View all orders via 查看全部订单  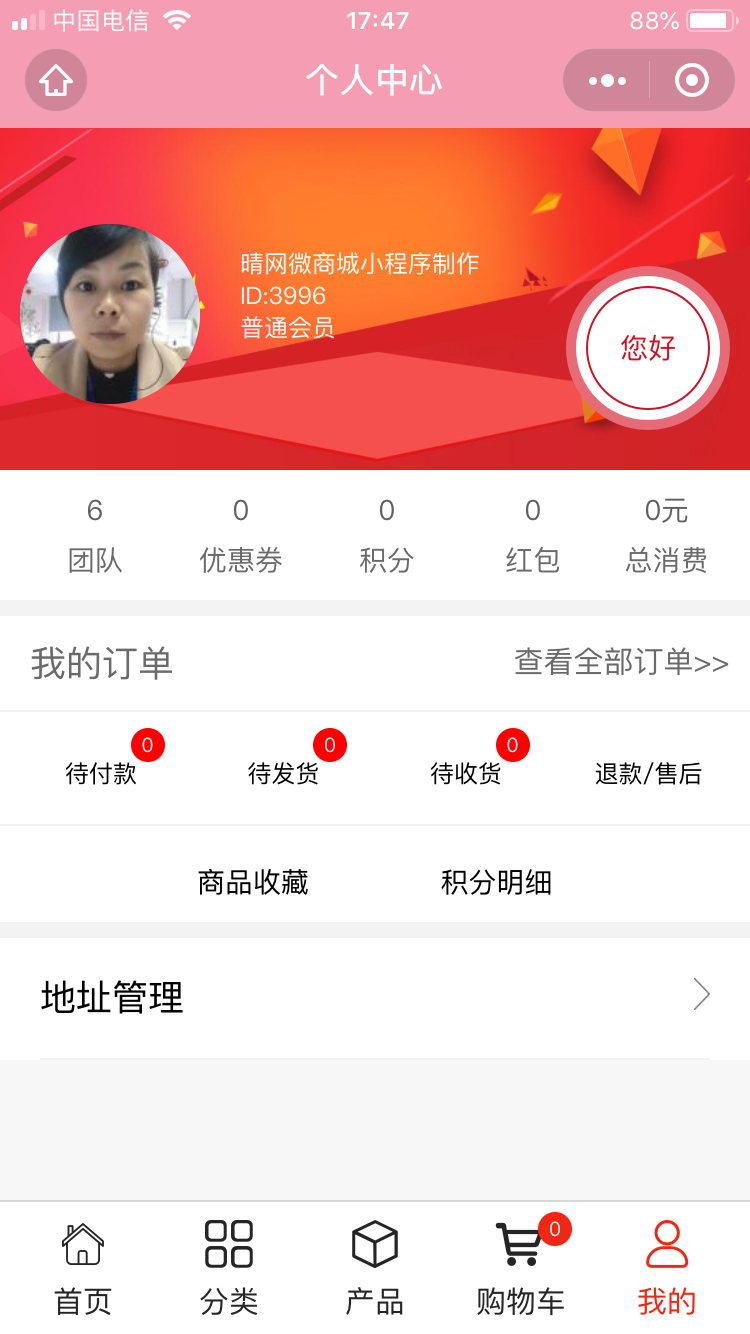[x=621, y=662]
